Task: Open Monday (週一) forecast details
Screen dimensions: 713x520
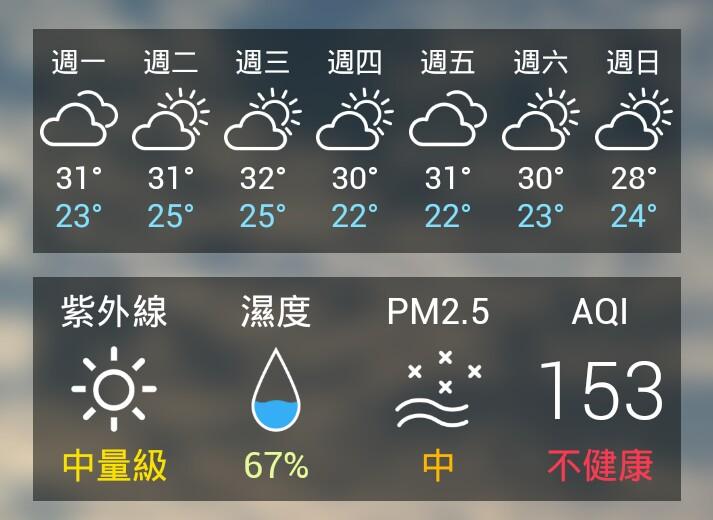Action: pyautogui.click(x=79, y=140)
